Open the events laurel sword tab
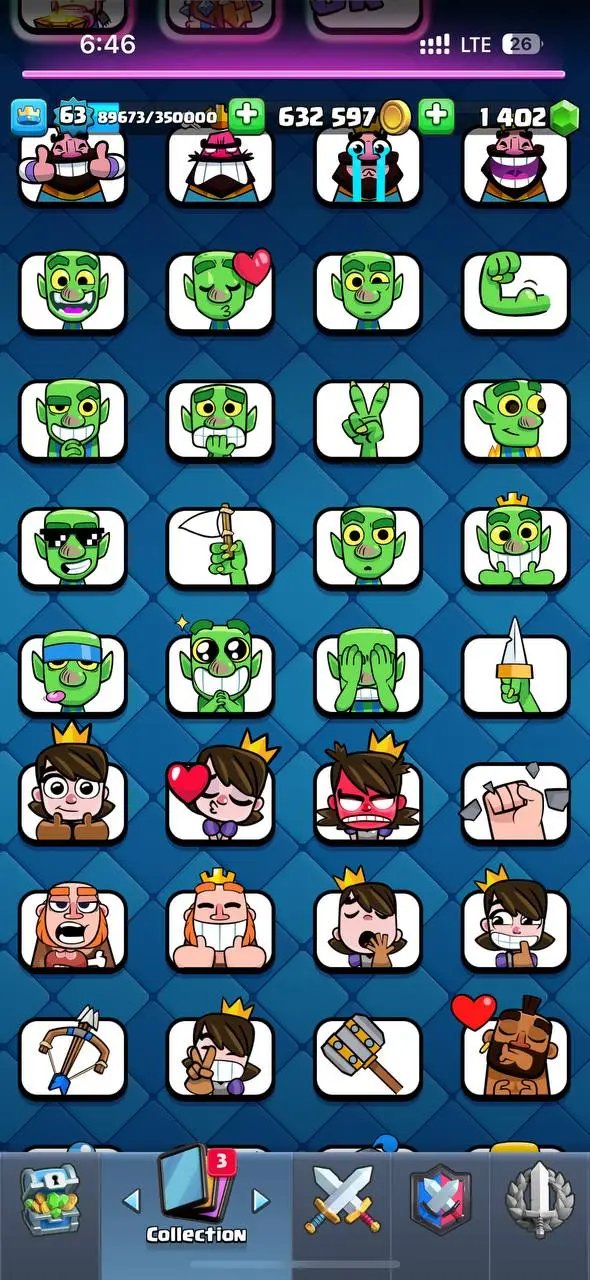This screenshot has height=1280, width=590. point(540,1200)
